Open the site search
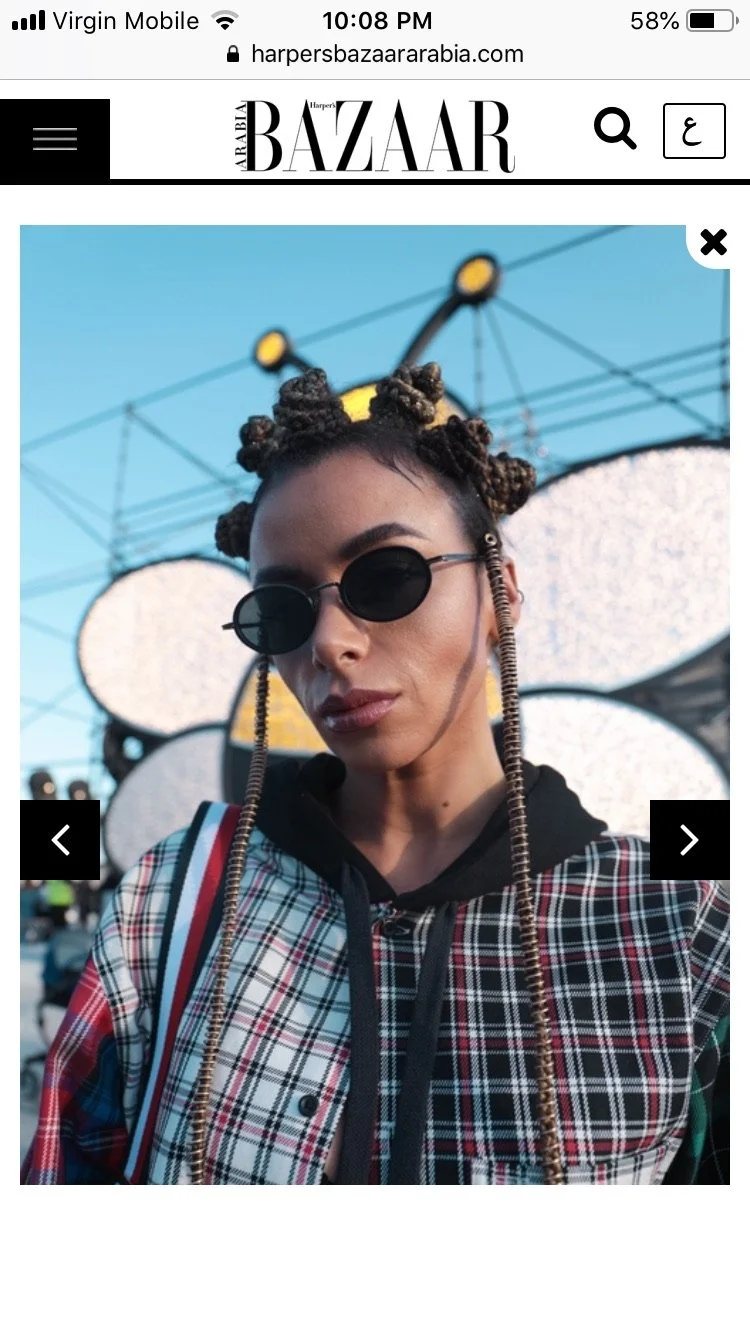The width and height of the screenshot is (750, 1334). click(615, 130)
